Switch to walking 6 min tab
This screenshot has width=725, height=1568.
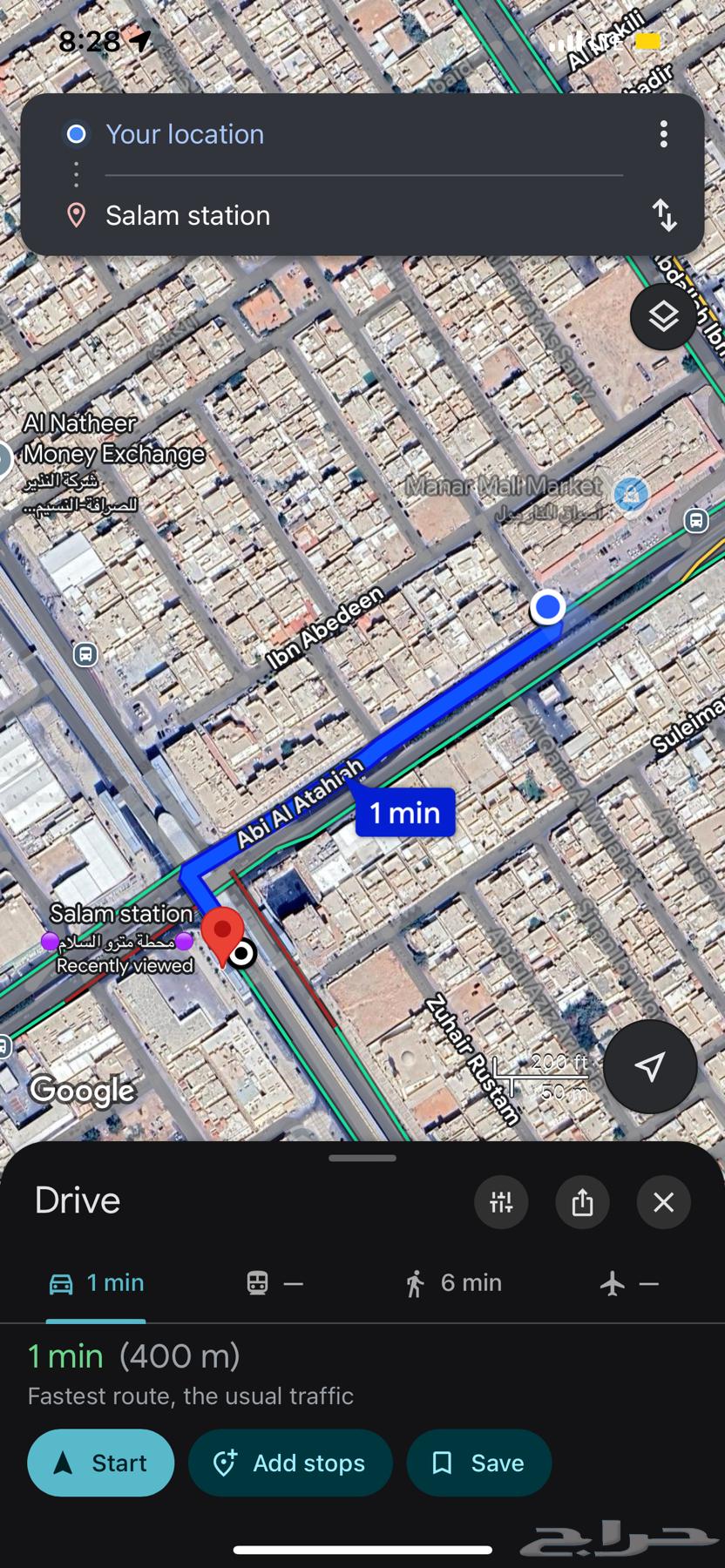point(453,1283)
